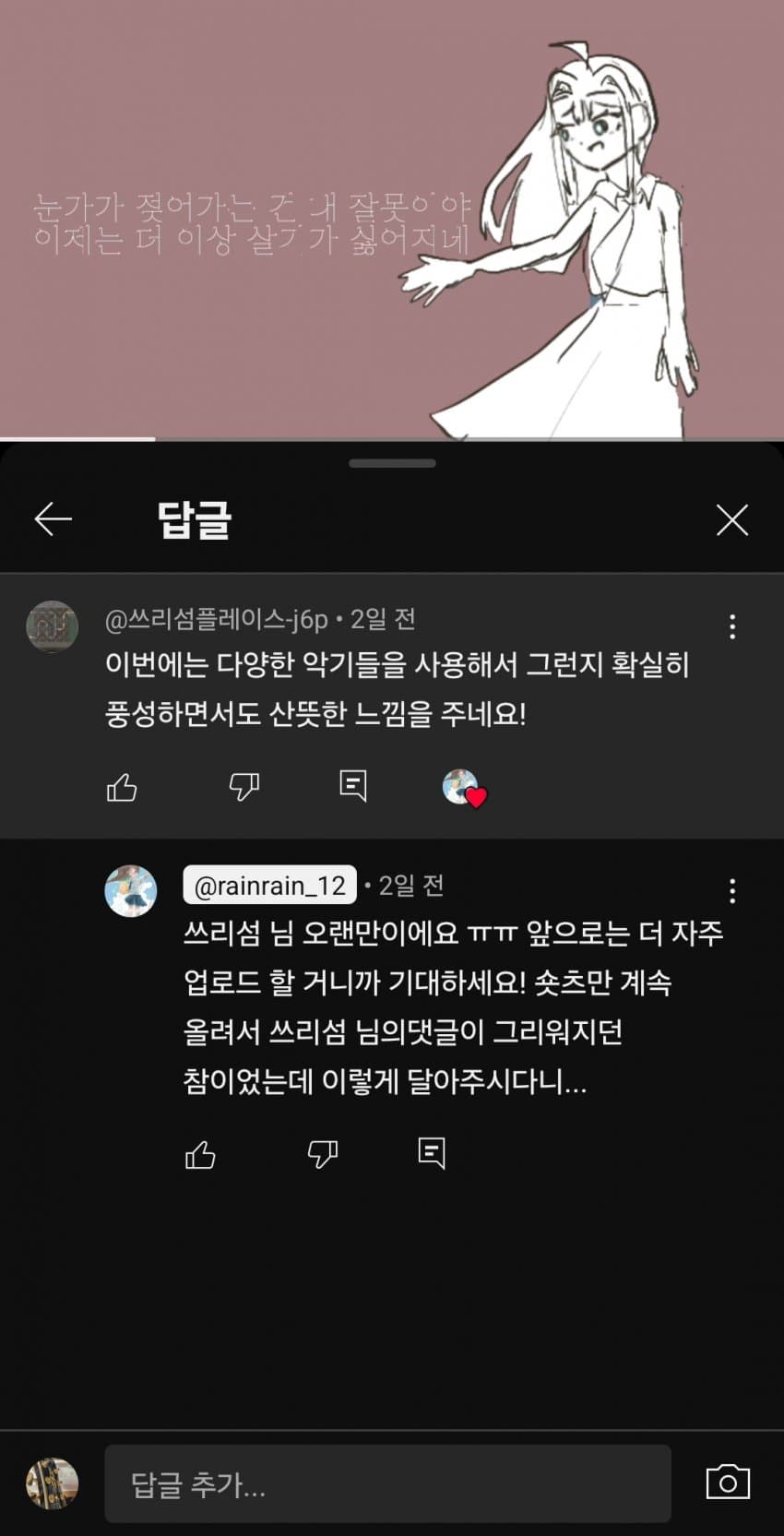Attach a photo with the camera icon
This screenshot has width=784, height=1536.
click(728, 1482)
